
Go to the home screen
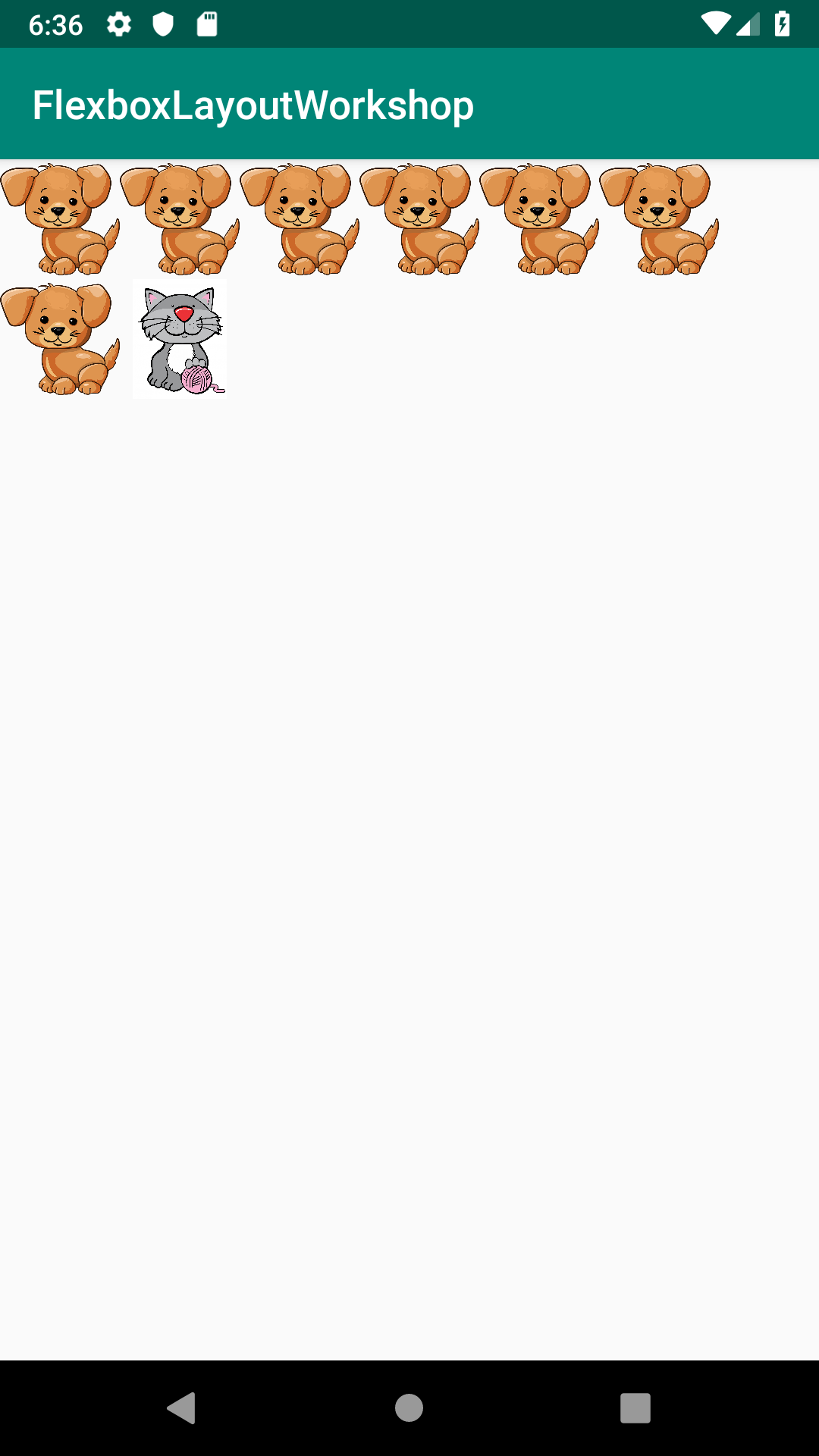(409, 1408)
